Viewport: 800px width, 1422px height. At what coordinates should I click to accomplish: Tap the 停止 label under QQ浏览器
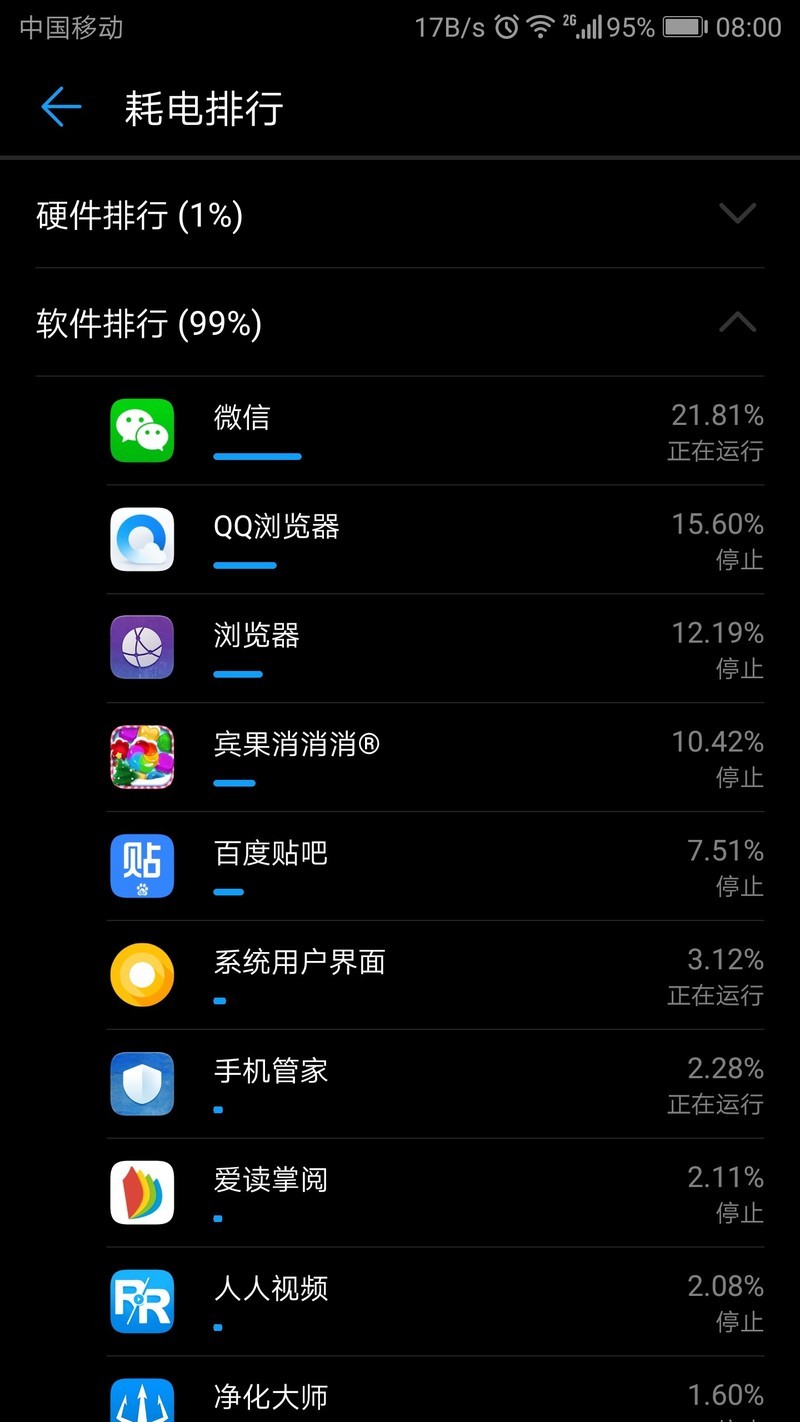(741, 561)
